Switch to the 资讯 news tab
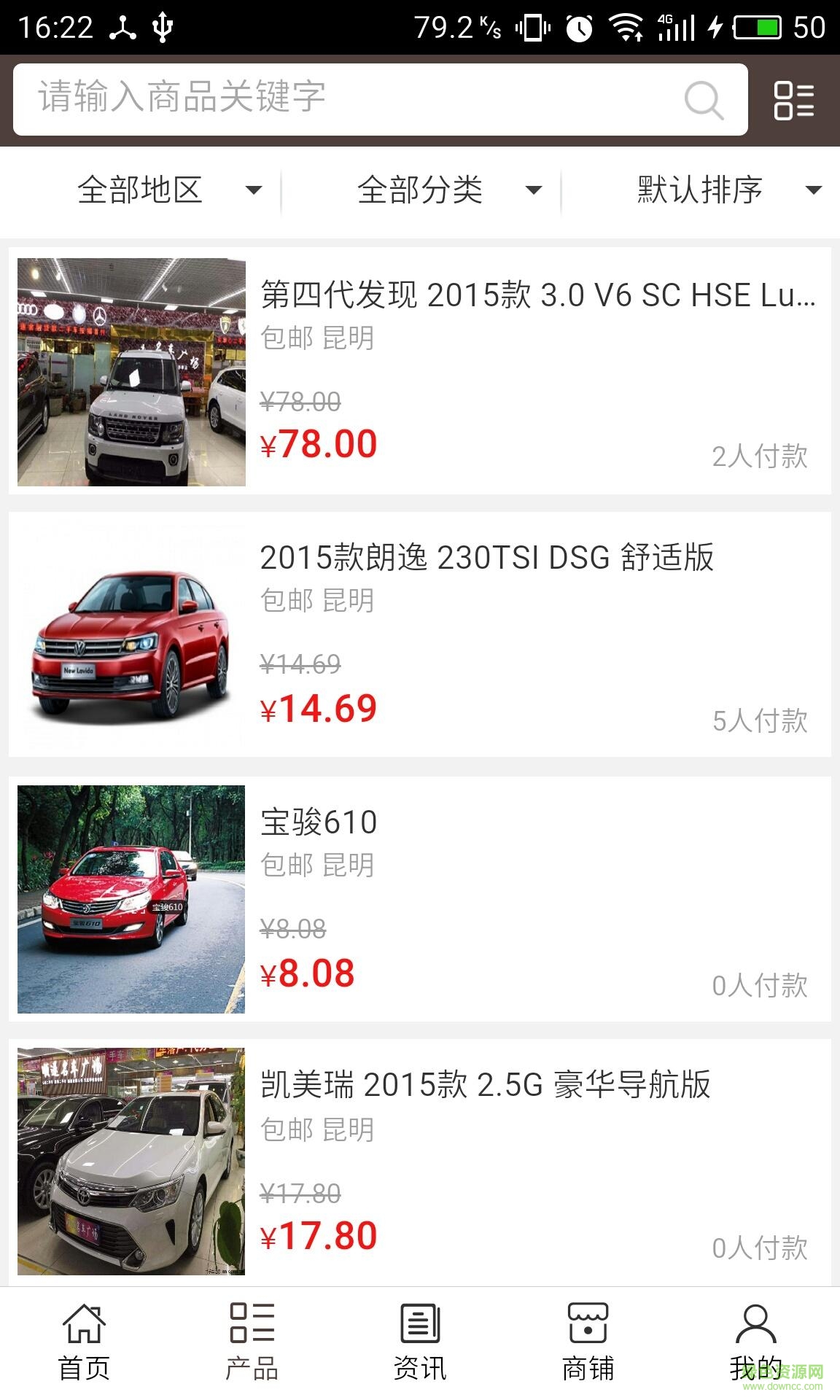 420,1343
